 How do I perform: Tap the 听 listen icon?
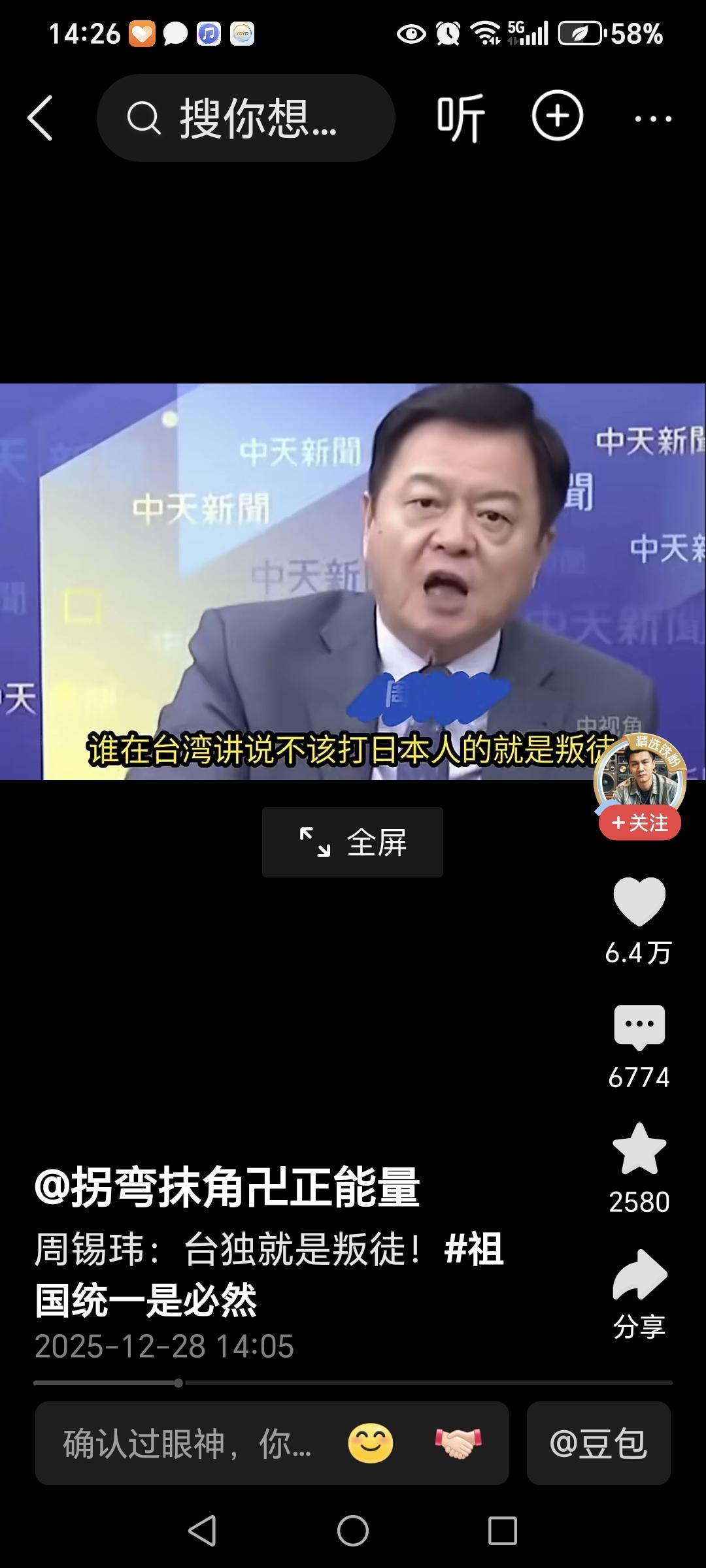462,118
